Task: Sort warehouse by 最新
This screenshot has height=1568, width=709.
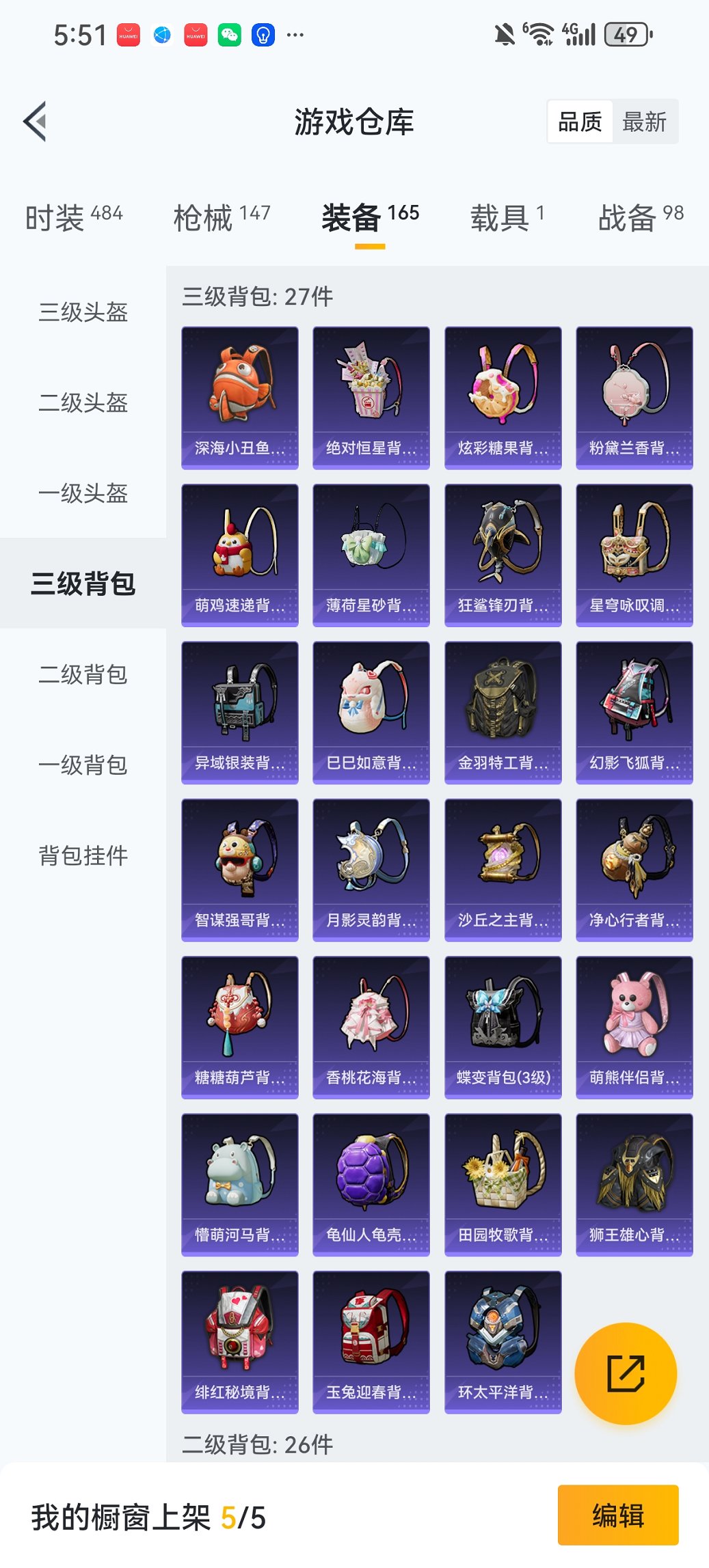Action: [x=644, y=122]
